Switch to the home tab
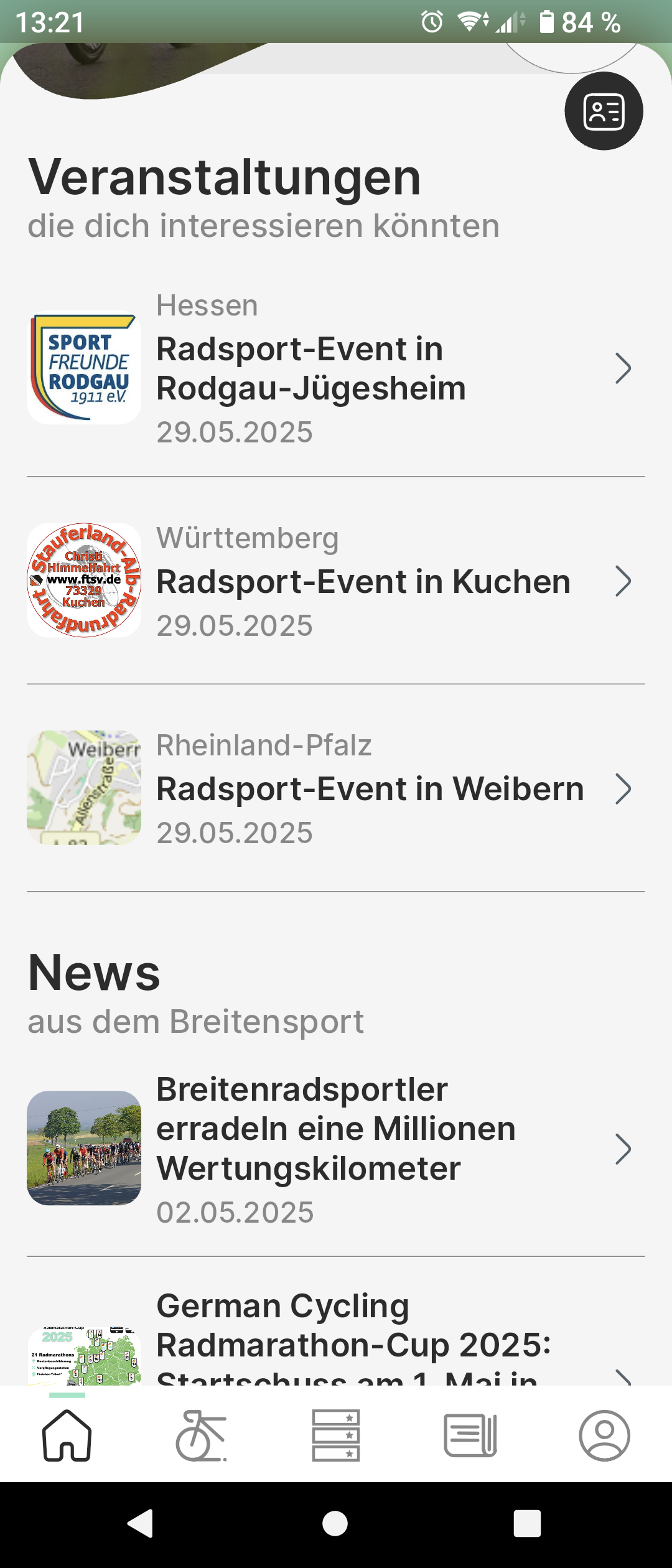 (x=67, y=1435)
